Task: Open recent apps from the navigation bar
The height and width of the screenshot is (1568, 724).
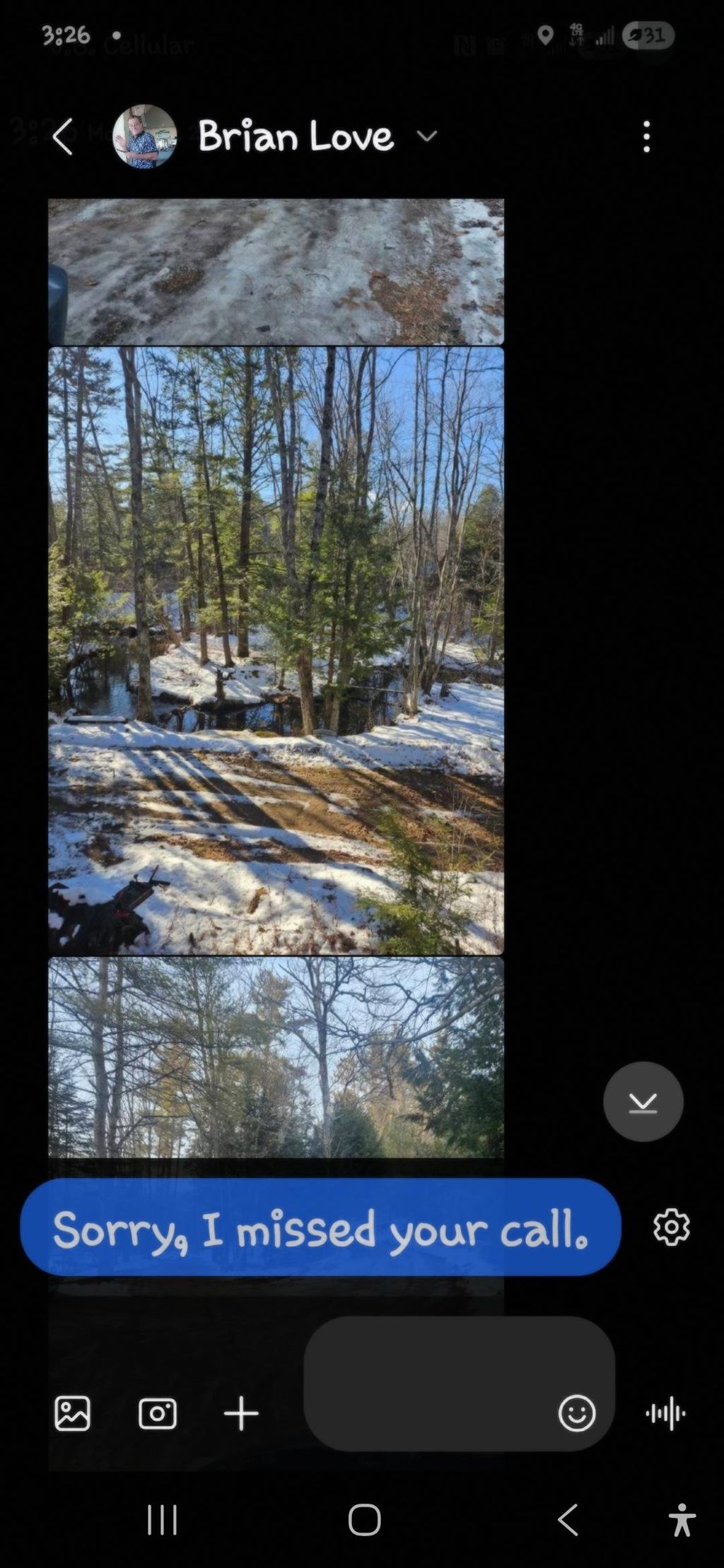Action: pos(163,1521)
